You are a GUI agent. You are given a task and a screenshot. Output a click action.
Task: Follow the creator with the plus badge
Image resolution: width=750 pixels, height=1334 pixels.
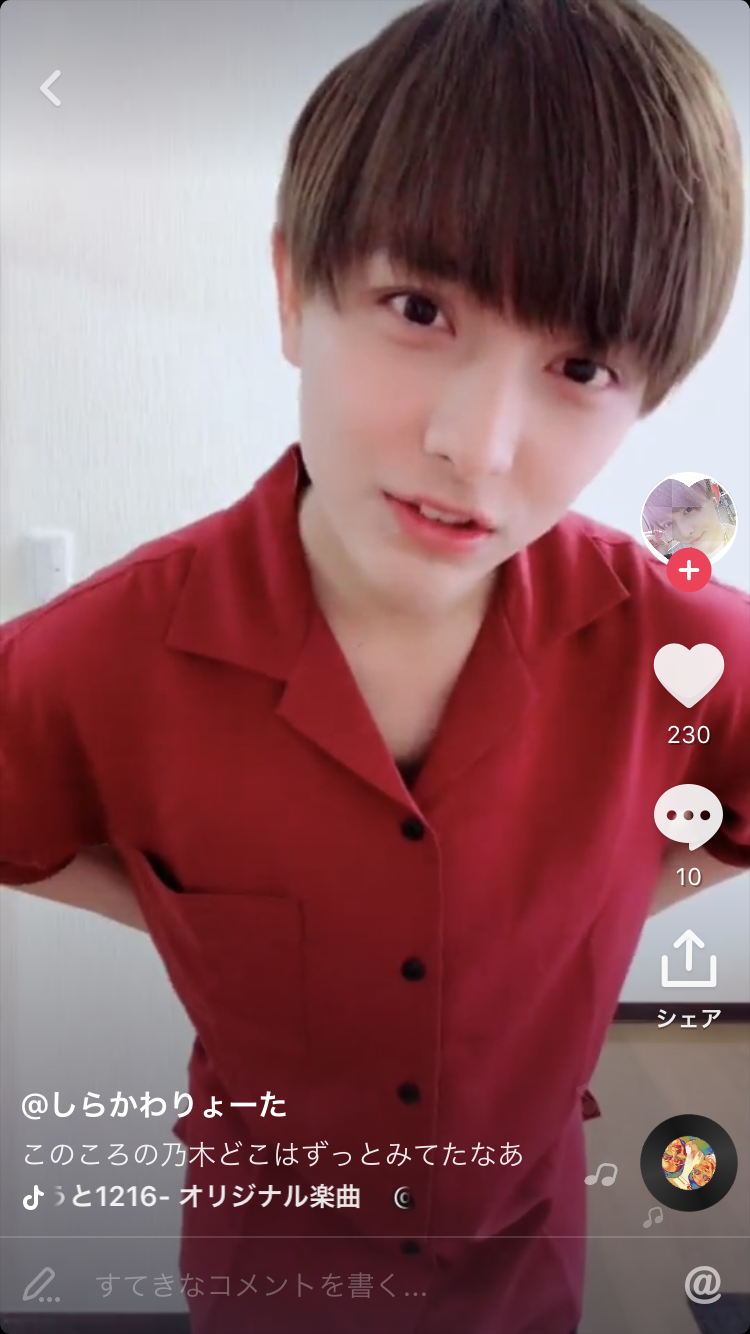689,571
